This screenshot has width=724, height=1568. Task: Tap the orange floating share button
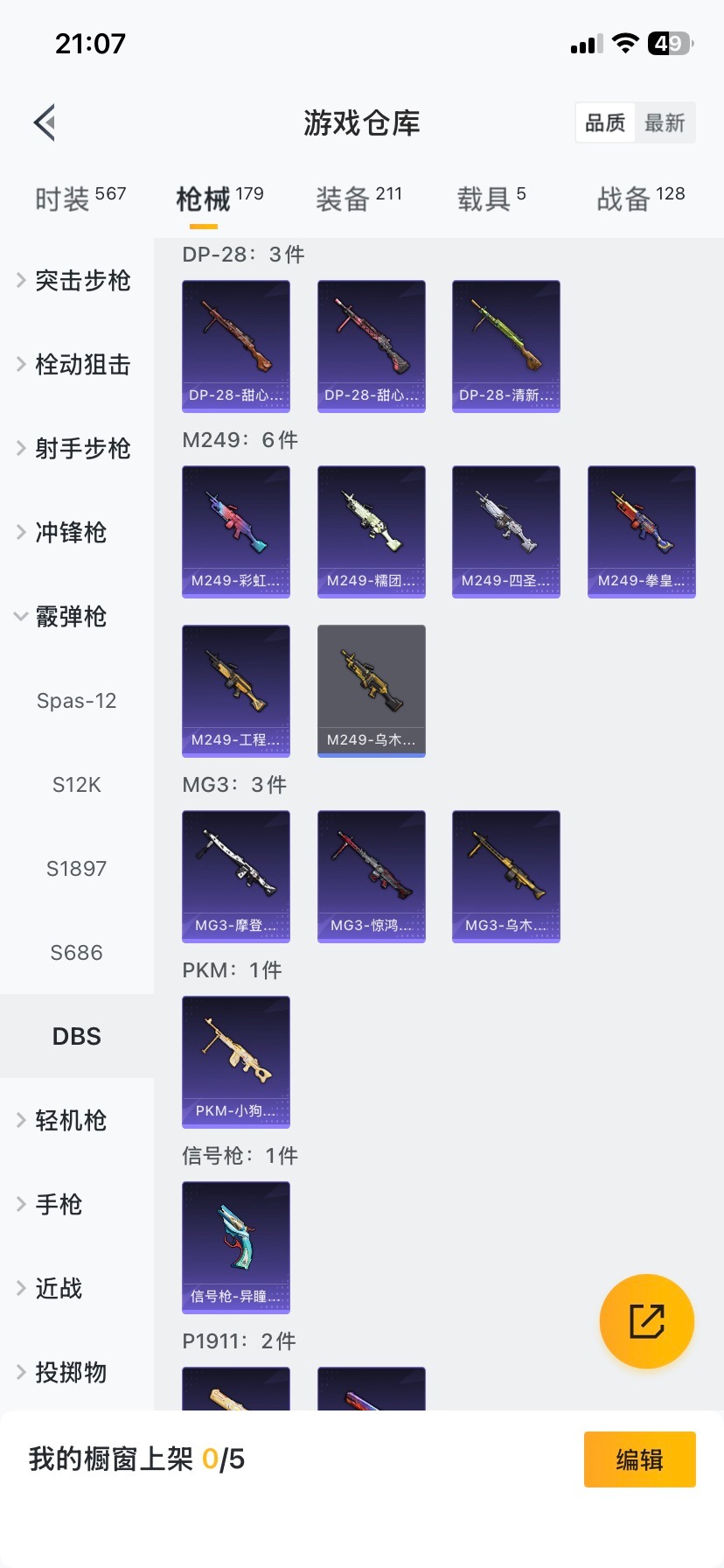(647, 1321)
